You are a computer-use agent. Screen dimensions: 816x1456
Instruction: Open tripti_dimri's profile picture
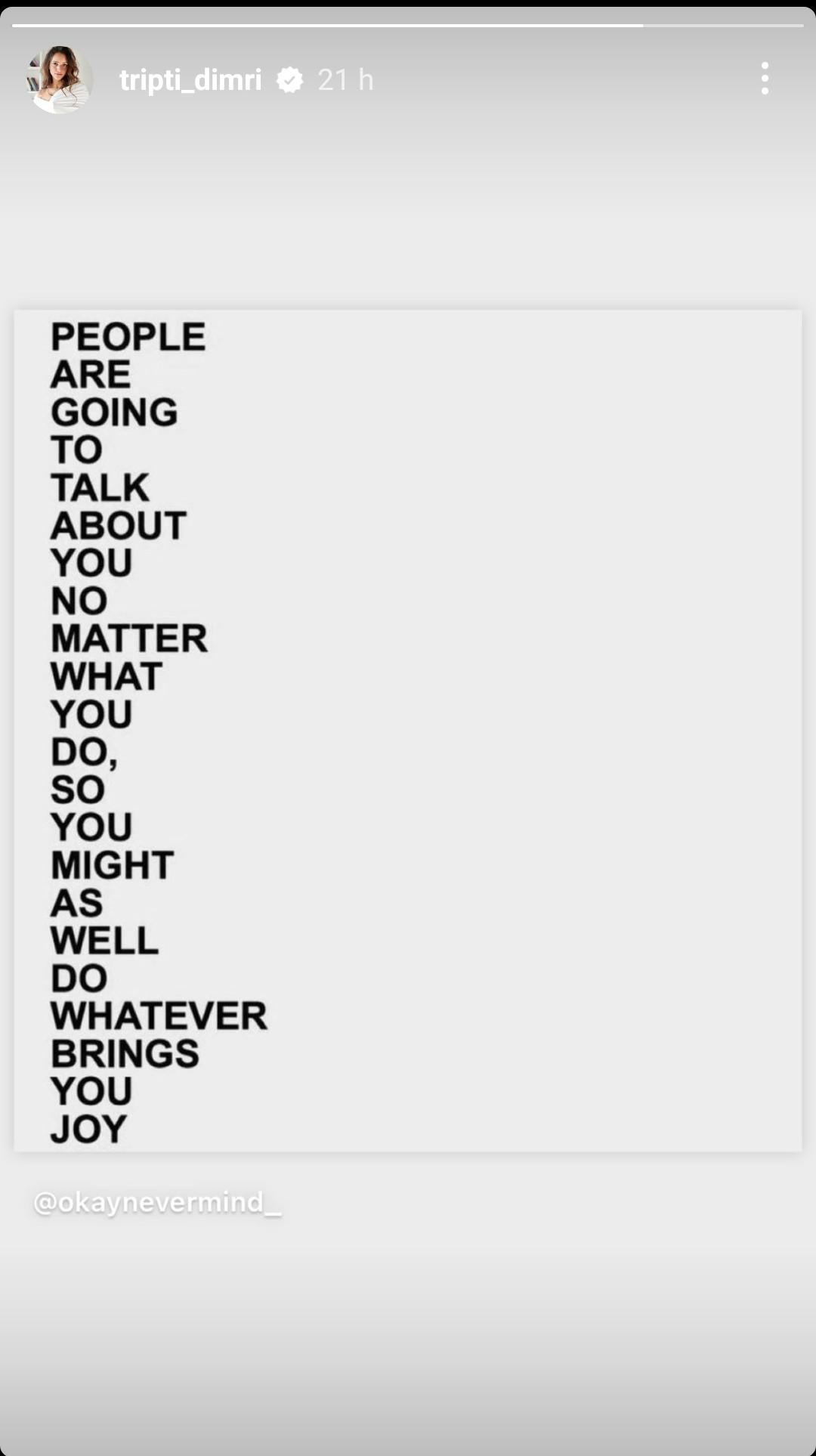(60, 79)
